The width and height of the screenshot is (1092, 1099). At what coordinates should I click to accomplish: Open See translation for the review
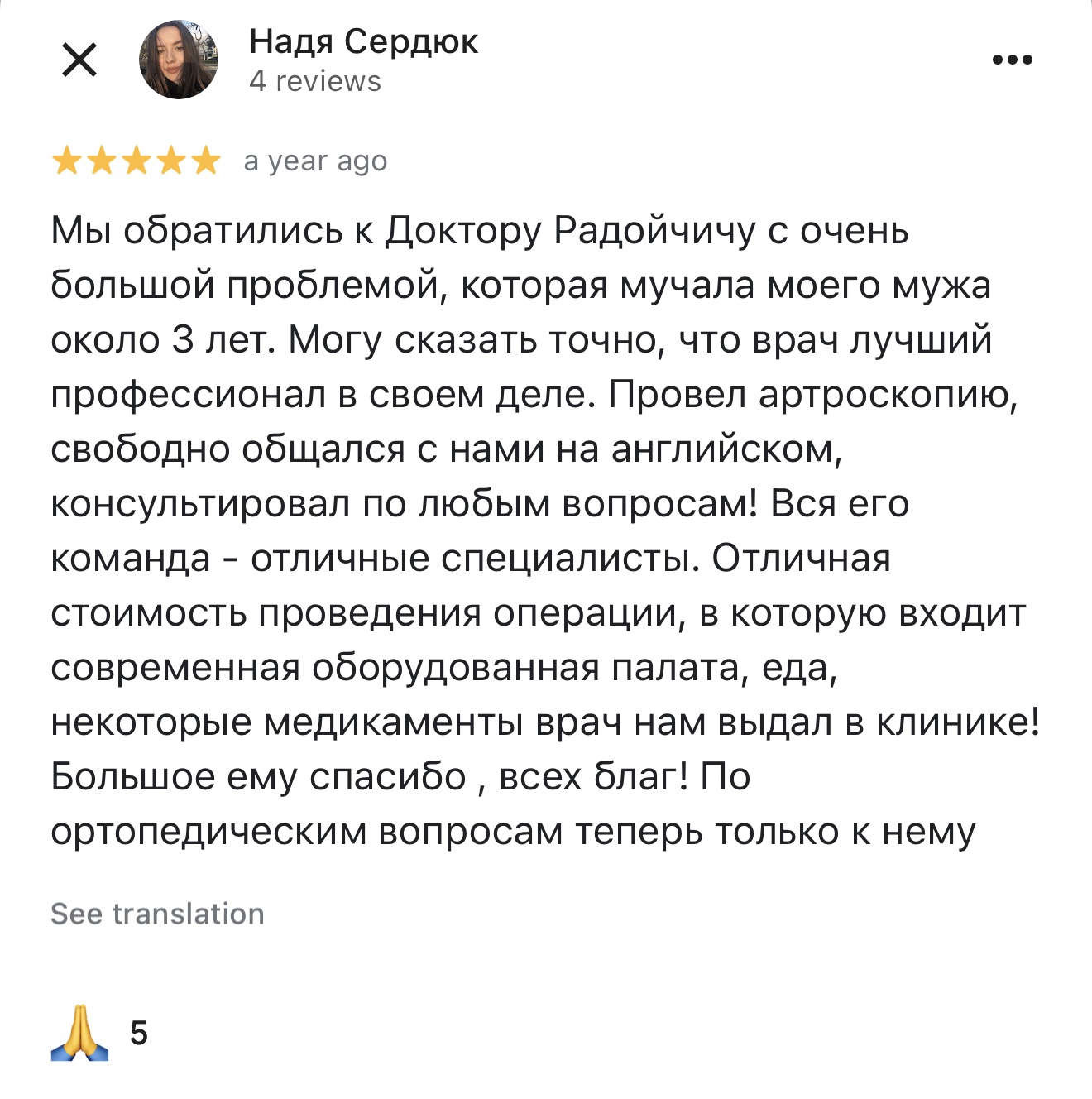click(156, 914)
